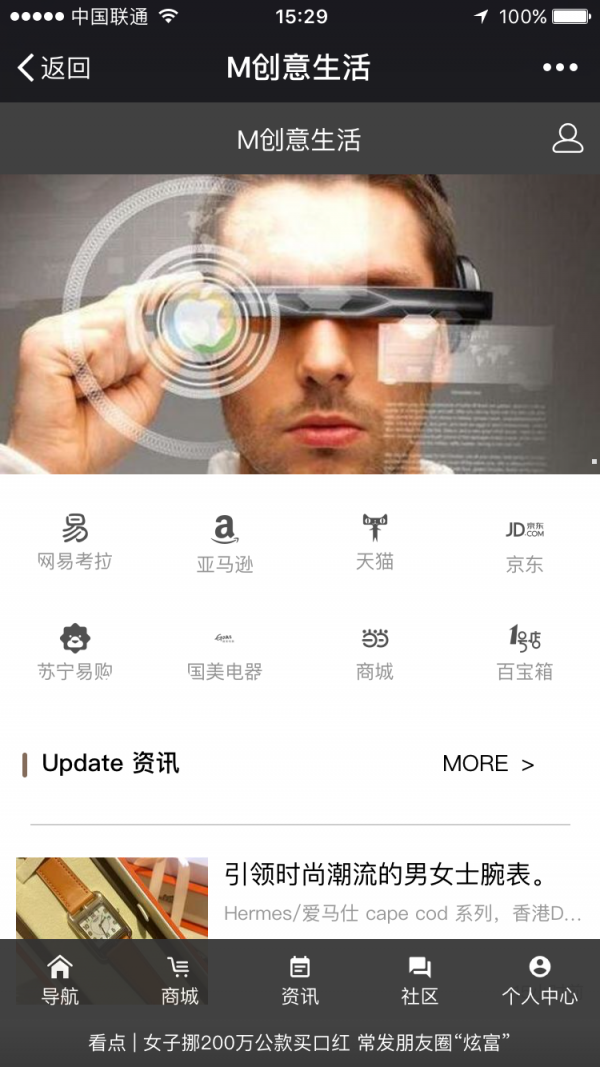Open the user profile icon
The width and height of the screenshot is (600, 1067).
(x=567, y=139)
